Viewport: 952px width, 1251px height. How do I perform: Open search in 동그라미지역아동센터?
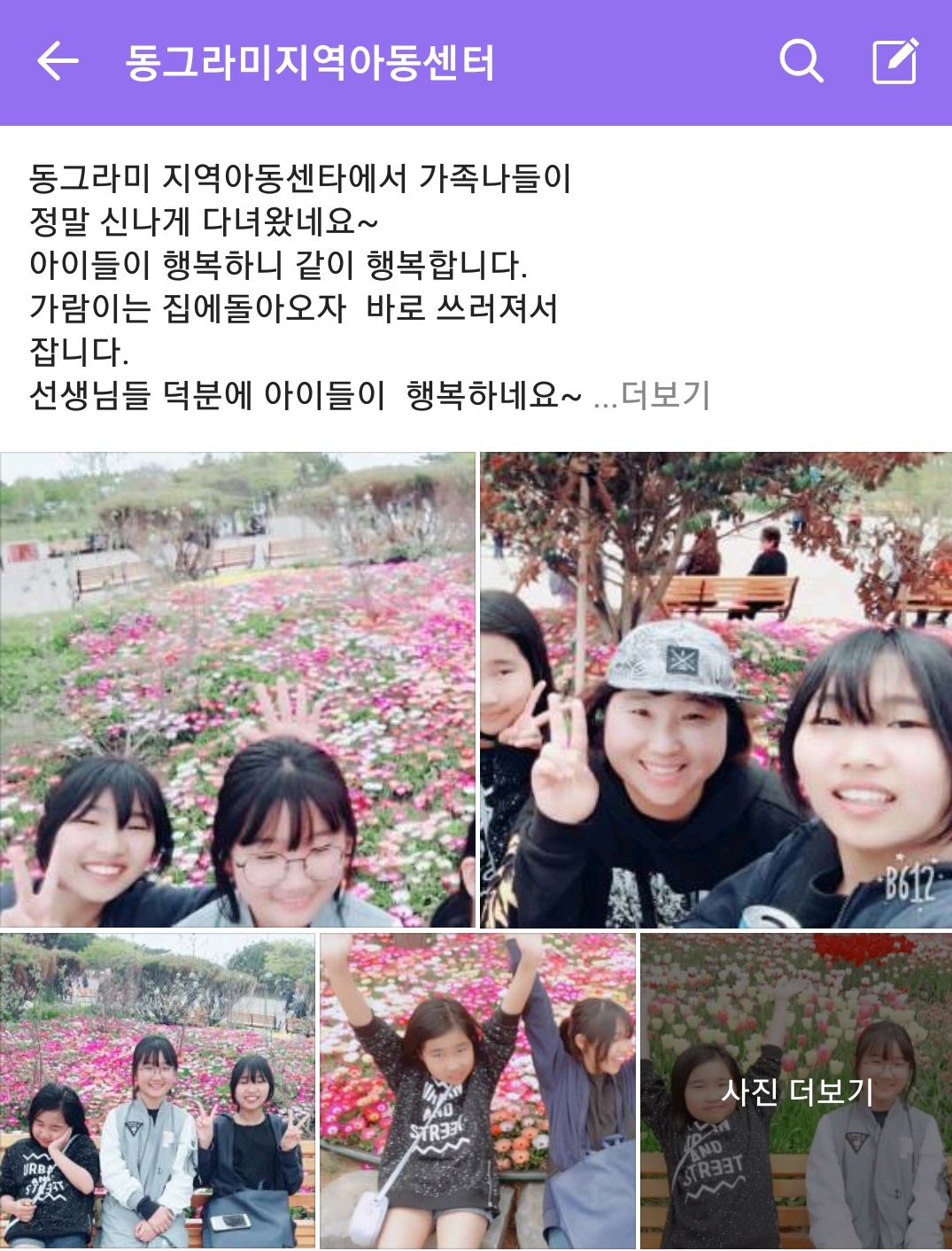(801, 62)
